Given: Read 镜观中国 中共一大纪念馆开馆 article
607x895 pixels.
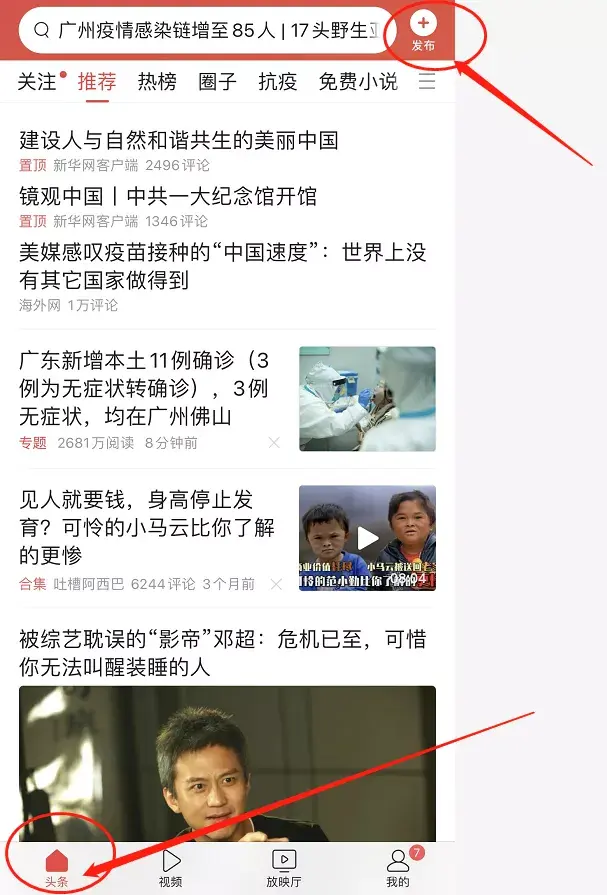Looking at the screenshot, I should (x=168, y=196).
